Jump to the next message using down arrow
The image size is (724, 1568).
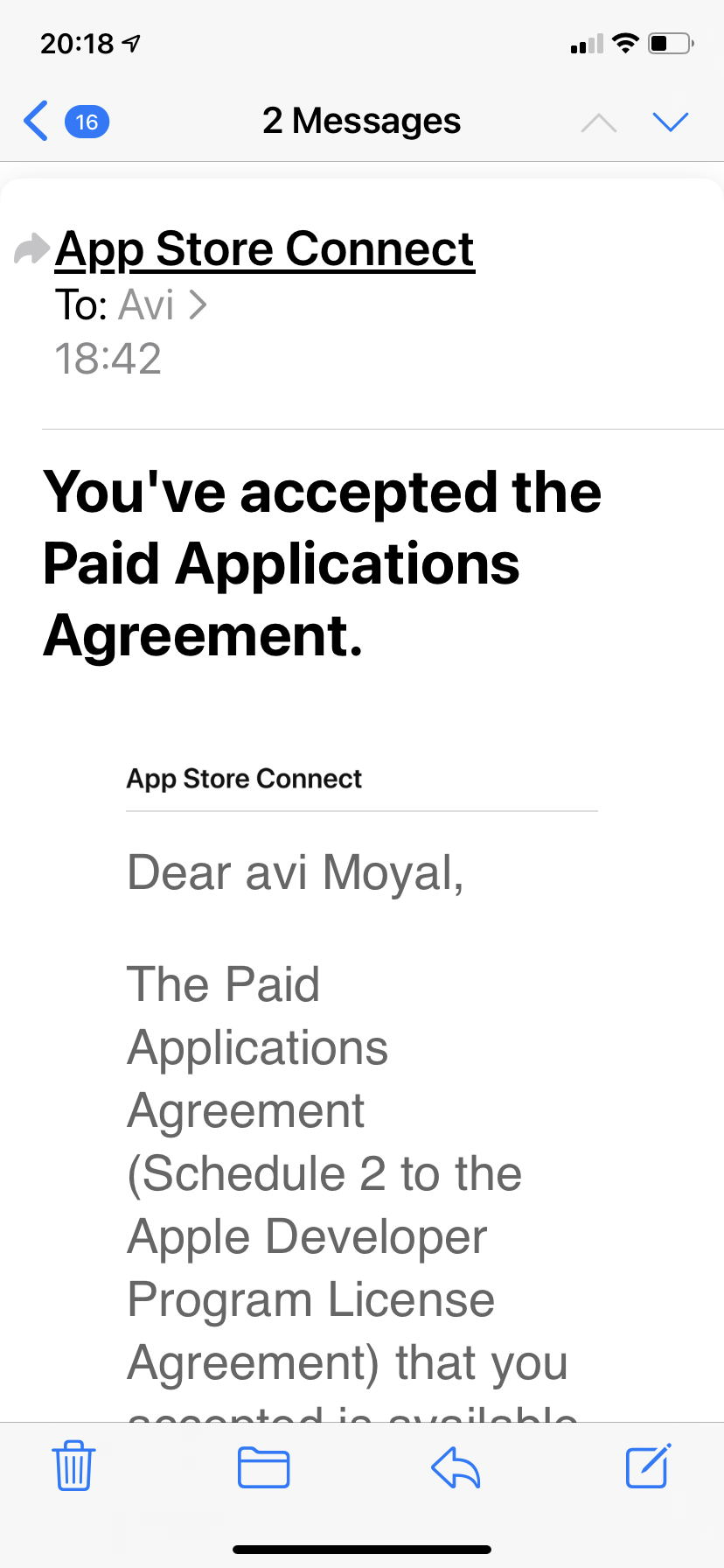click(x=671, y=122)
